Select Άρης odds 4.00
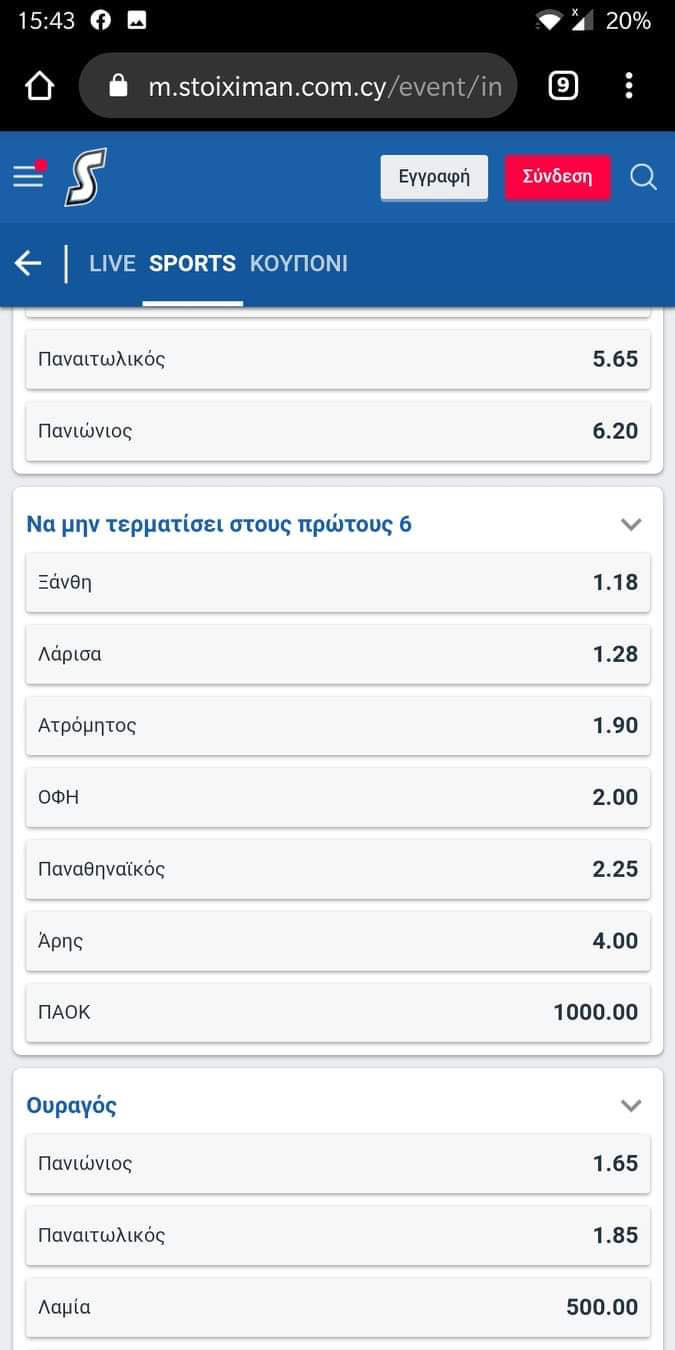 coord(338,940)
